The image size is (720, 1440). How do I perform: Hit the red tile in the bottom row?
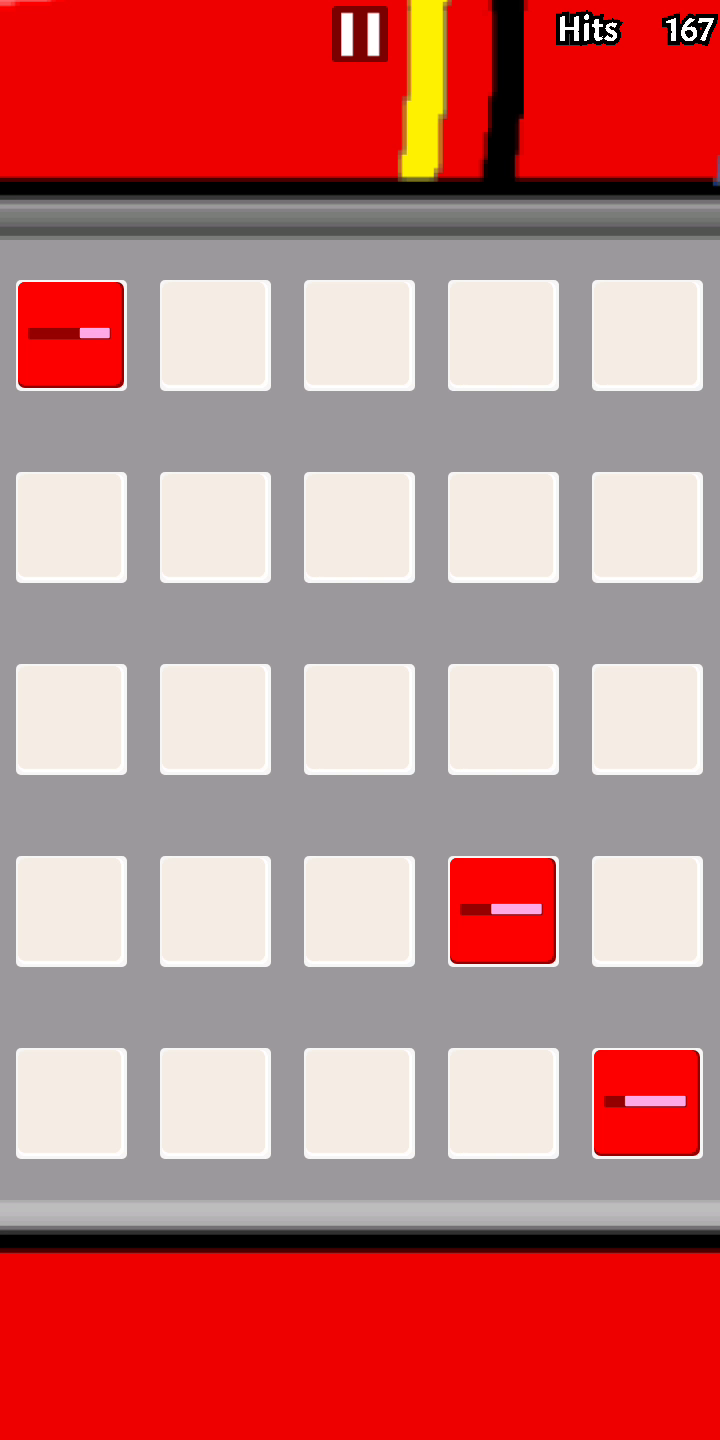pyautogui.click(x=647, y=1103)
